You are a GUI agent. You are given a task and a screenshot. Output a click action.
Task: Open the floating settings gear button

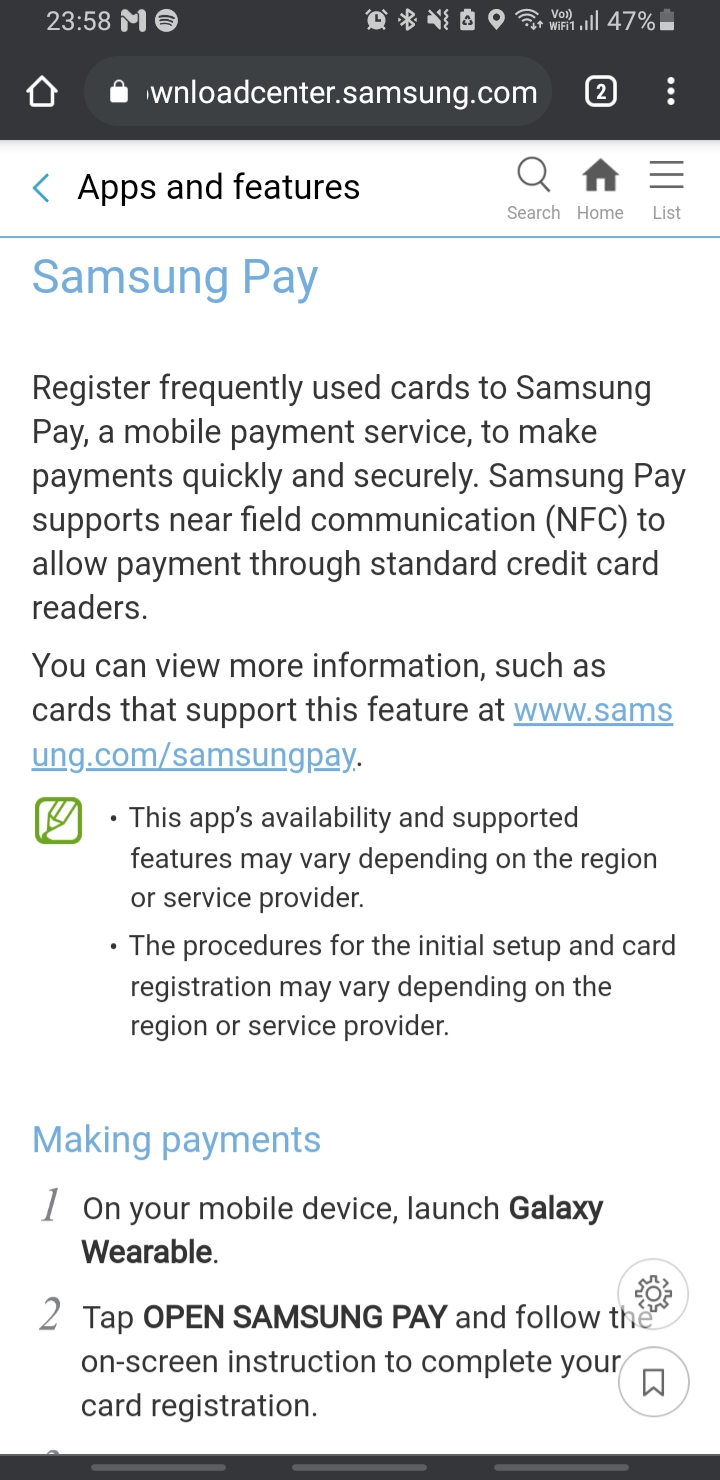[653, 1293]
